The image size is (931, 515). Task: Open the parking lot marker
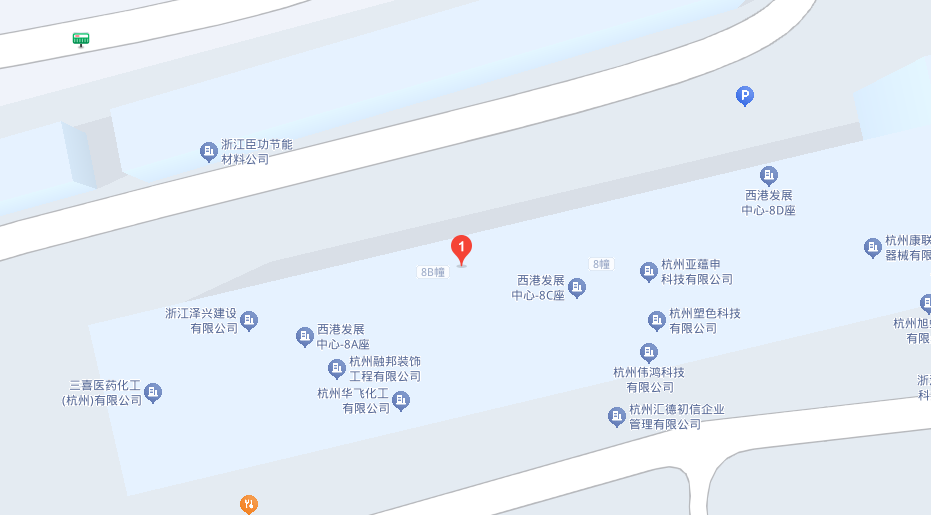click(x=744, y=96)
